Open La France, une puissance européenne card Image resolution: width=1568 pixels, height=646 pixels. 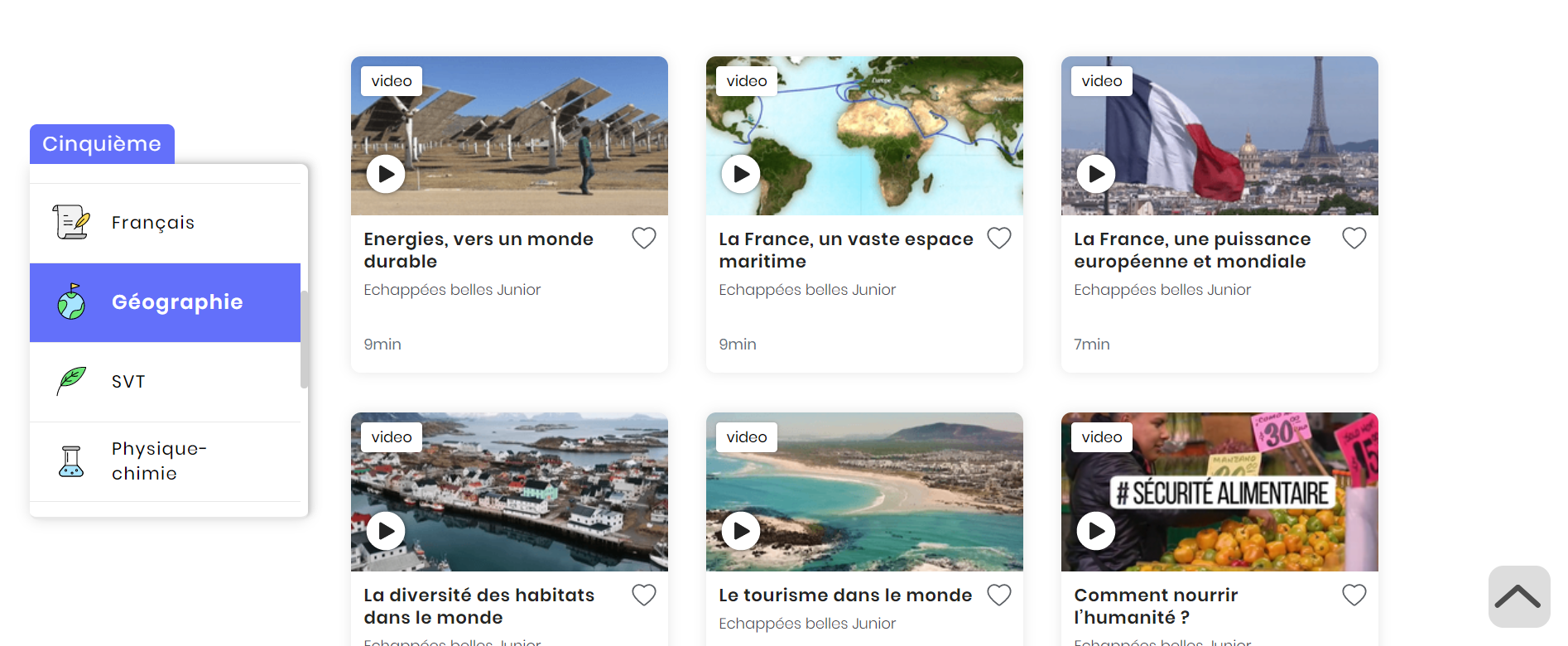(1191, 250)
